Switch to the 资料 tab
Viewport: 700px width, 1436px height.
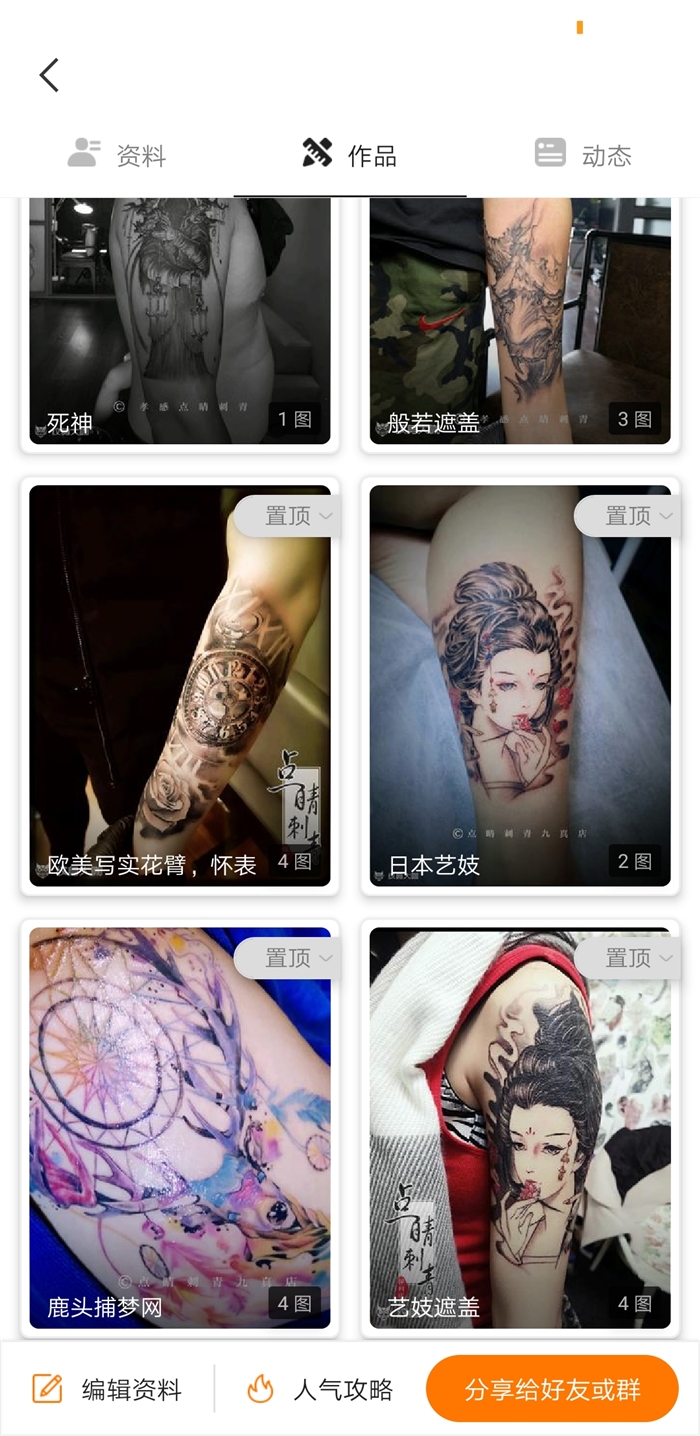(117, 154)
